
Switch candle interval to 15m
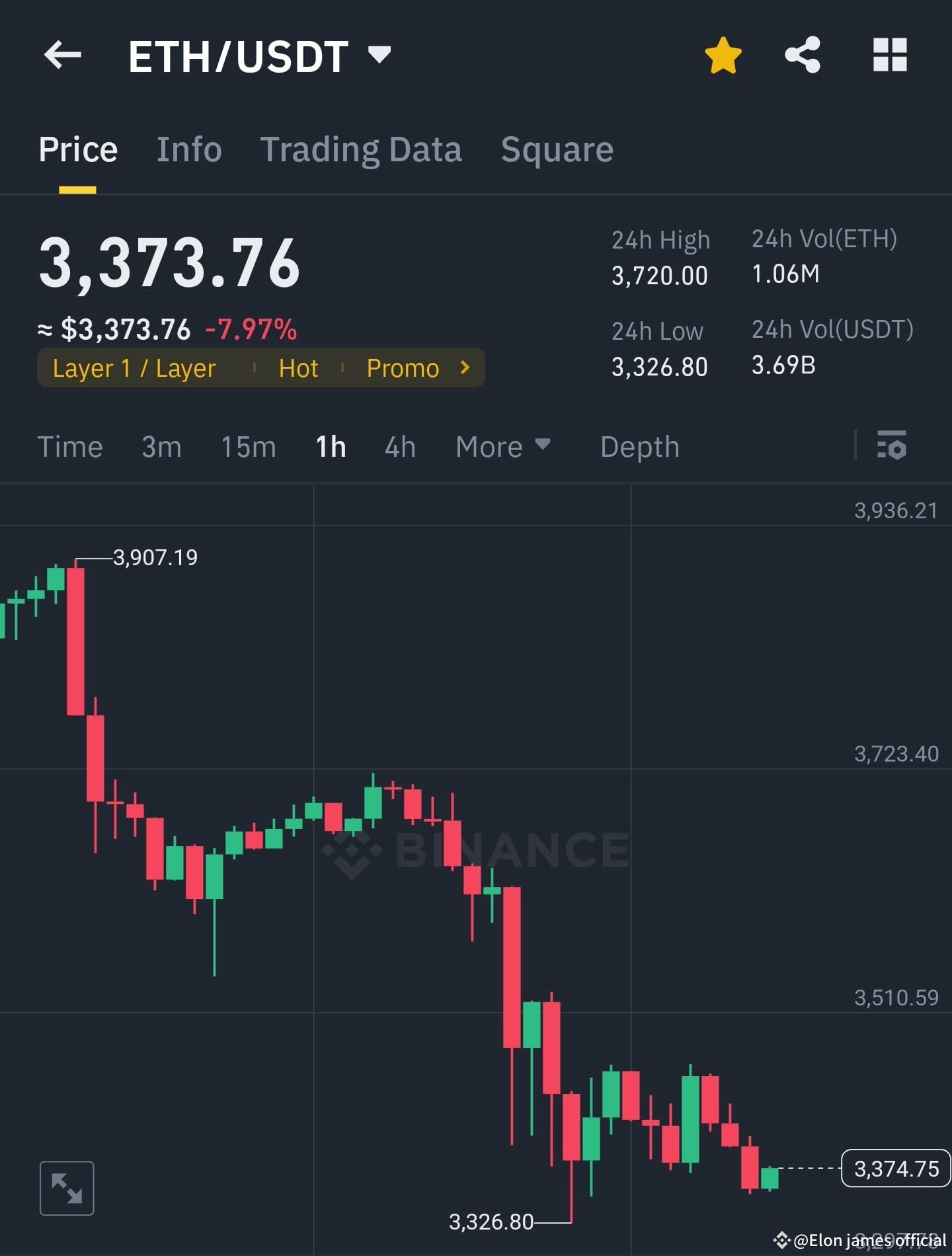[248, 447]
